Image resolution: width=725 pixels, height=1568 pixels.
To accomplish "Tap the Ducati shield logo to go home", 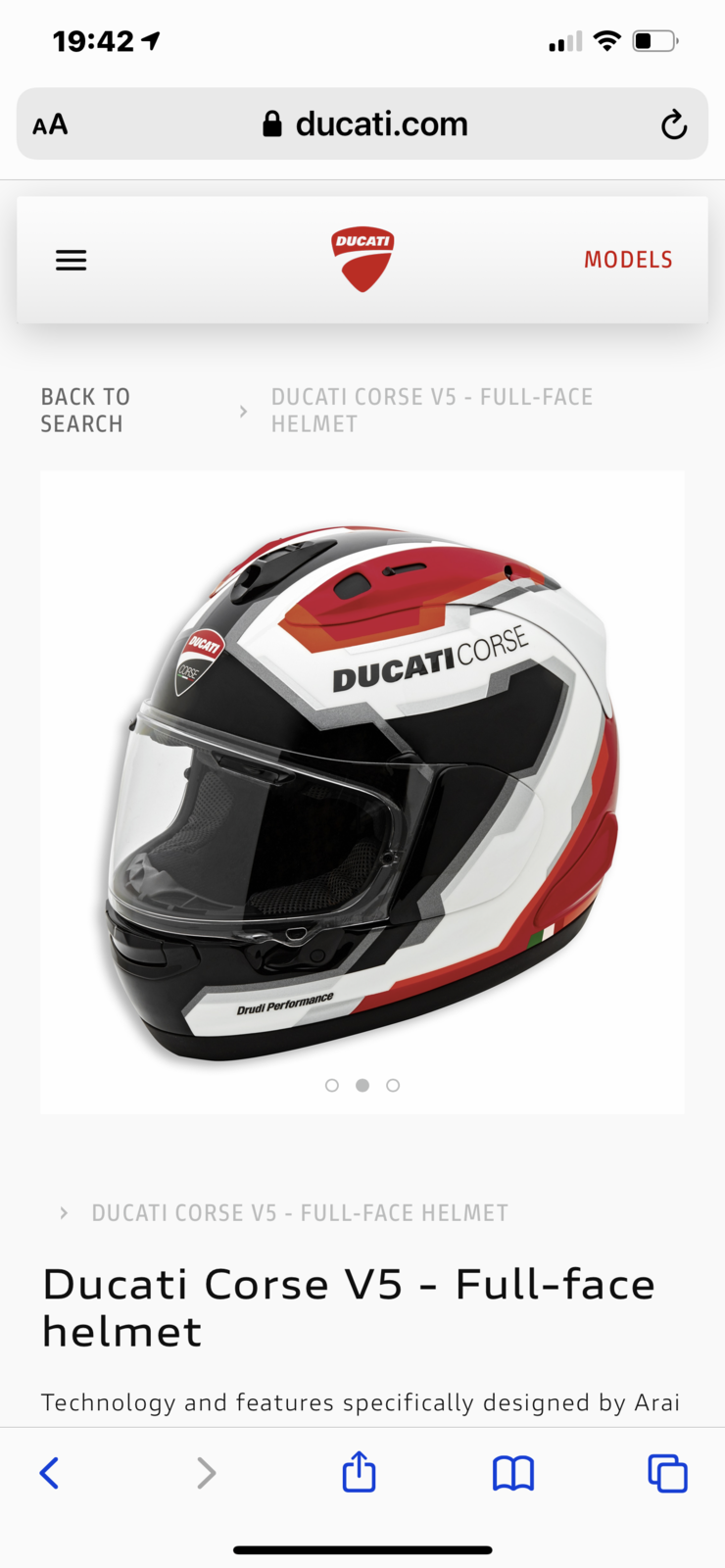I will [362, 260].
